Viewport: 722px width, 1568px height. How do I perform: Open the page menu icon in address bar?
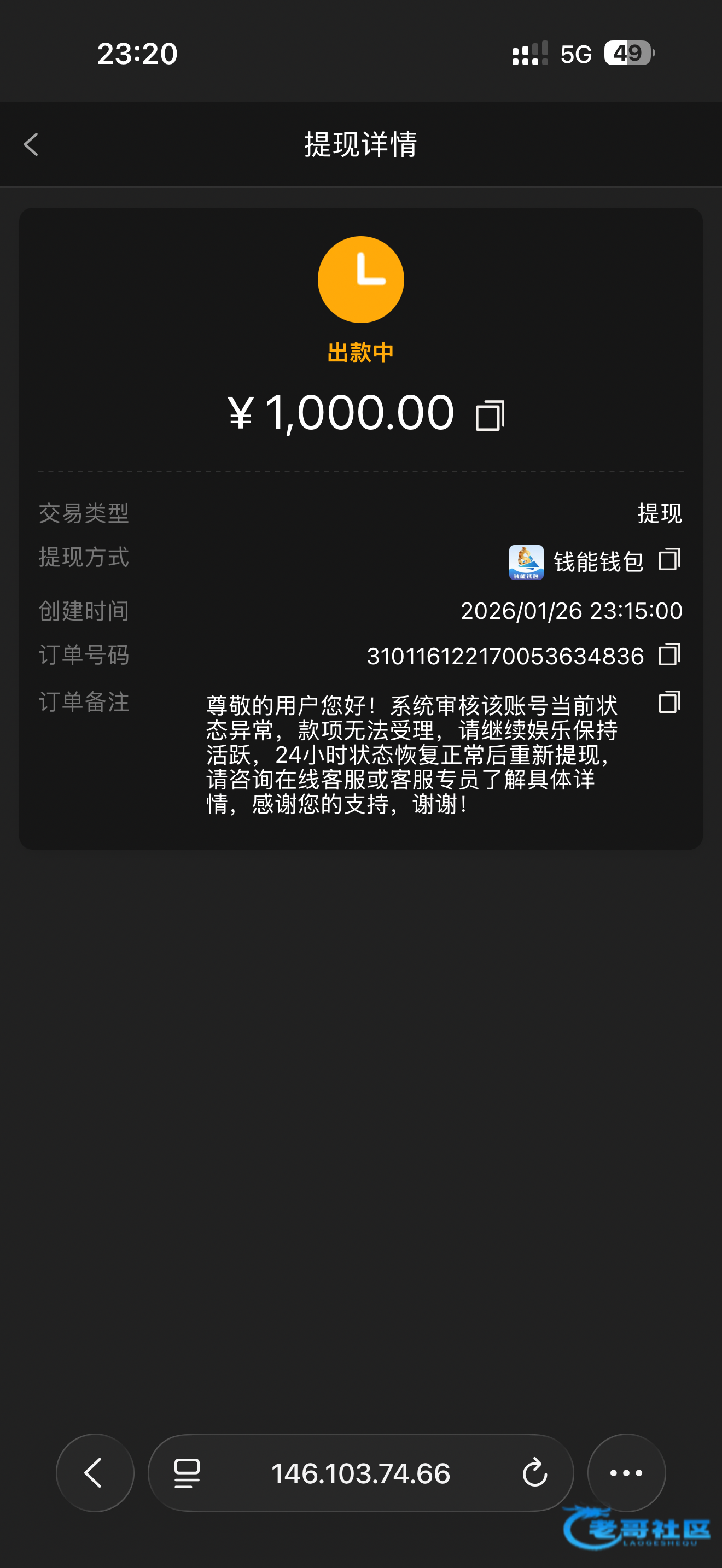pyautogui.click(x=187, y=1473)
